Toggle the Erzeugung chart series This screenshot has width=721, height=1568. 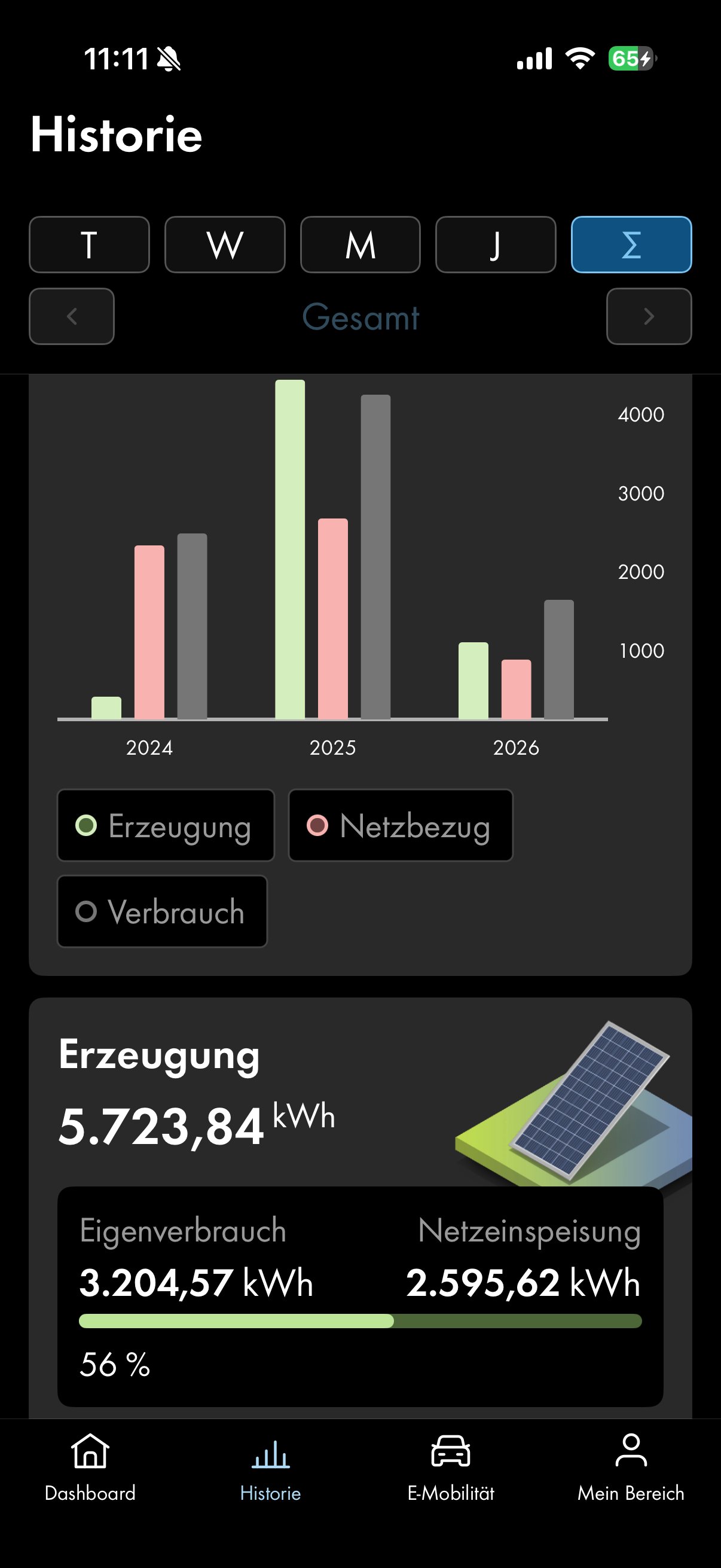[166, 825]
